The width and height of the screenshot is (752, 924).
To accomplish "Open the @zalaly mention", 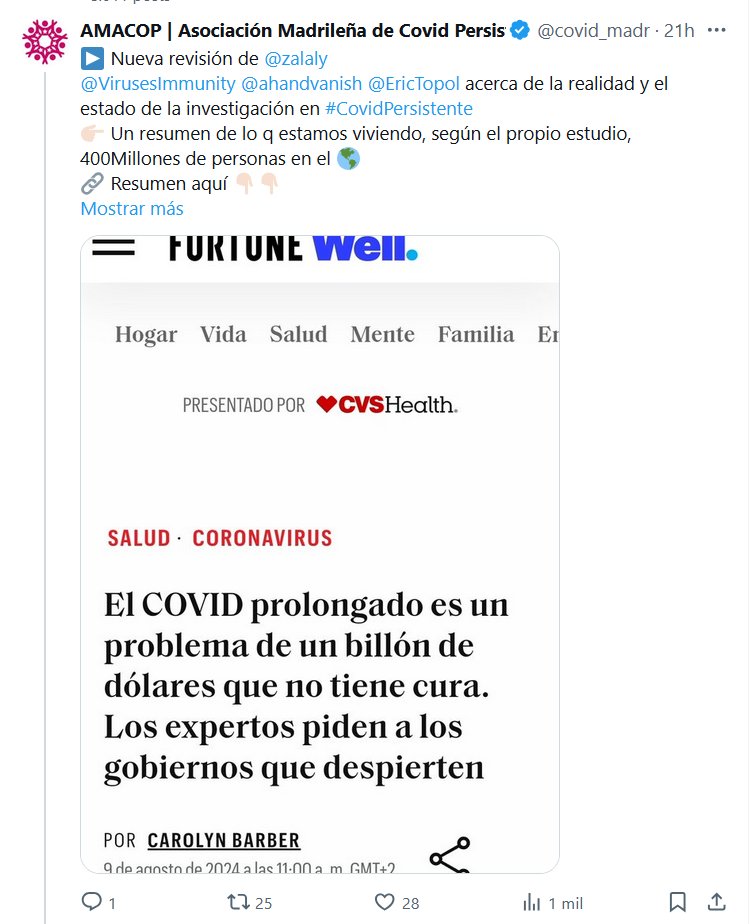I will coord(295,59).
